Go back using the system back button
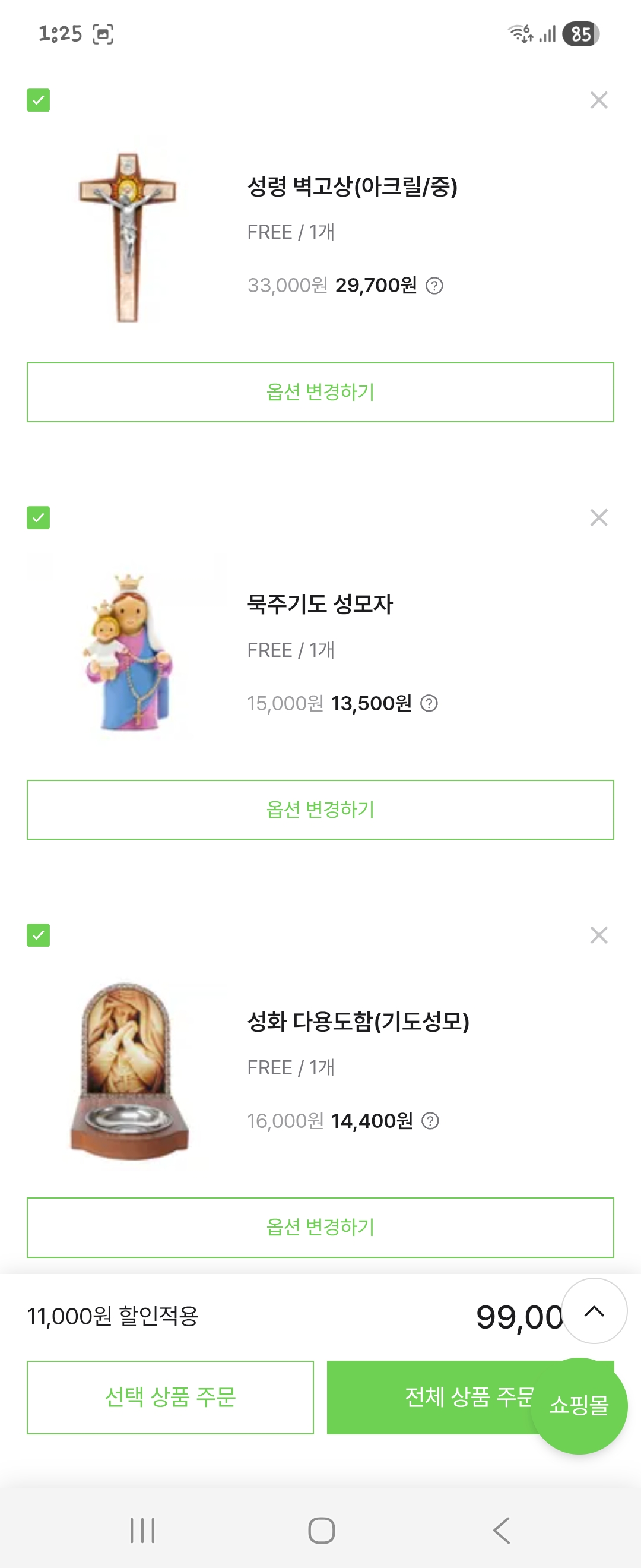This screenshot has width=641, height=1568. tap(502, 1530)
